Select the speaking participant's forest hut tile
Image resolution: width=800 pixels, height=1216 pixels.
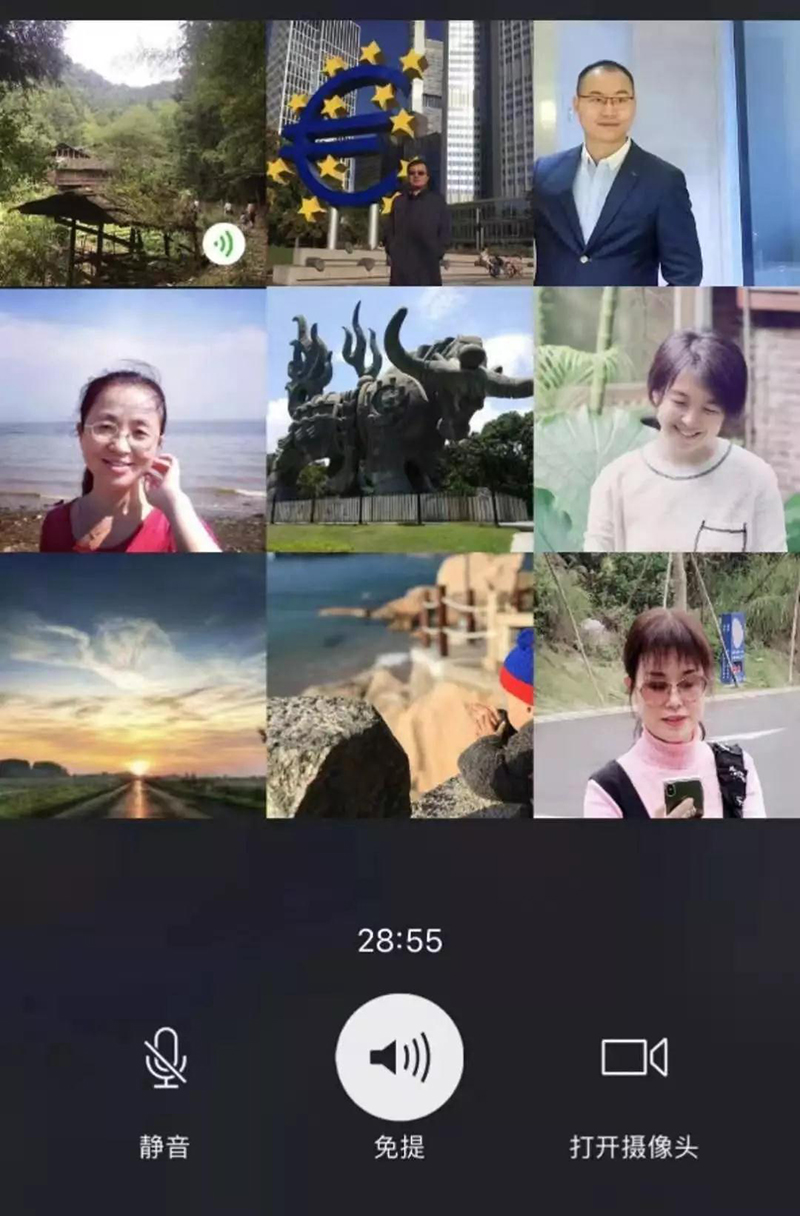132,153
